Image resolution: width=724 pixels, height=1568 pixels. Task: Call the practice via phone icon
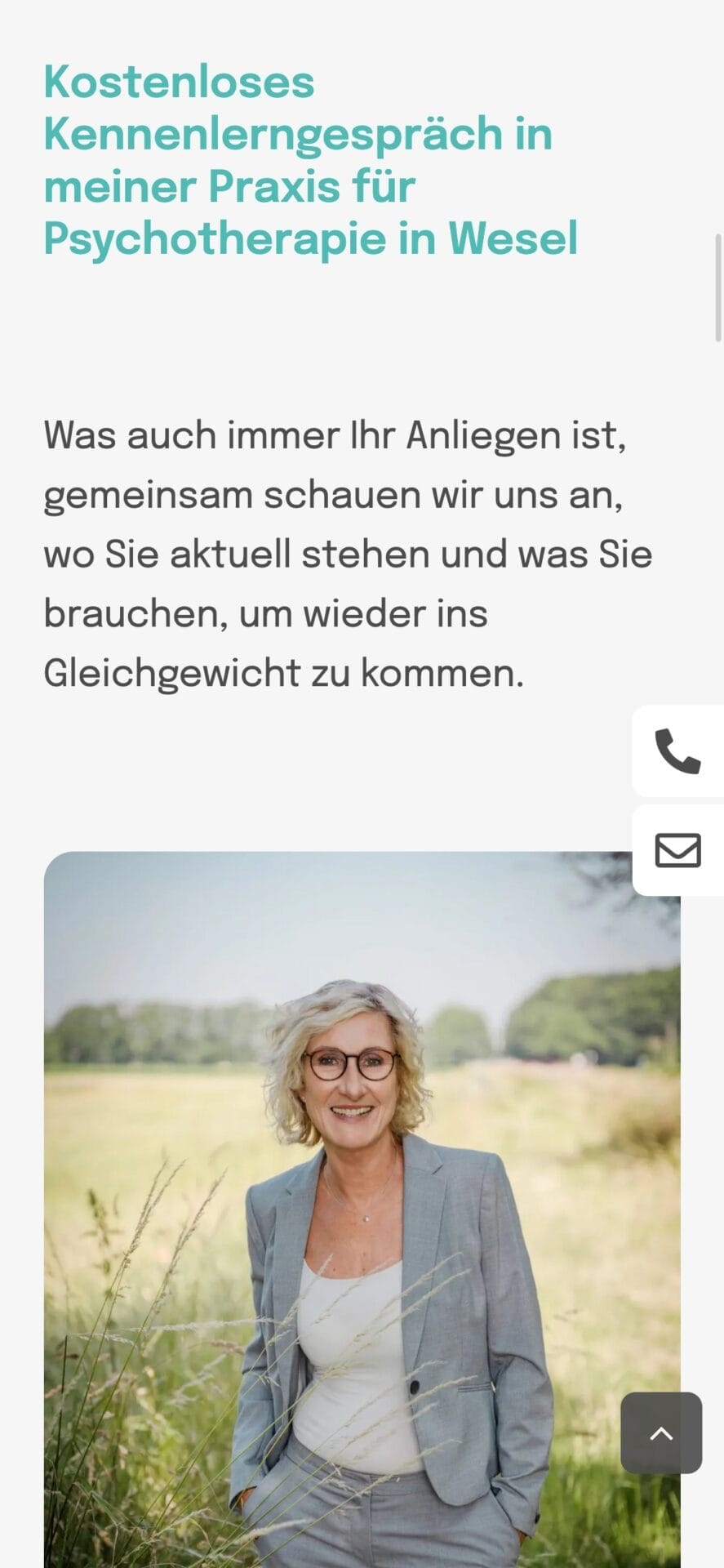click(x=677, y=751)
